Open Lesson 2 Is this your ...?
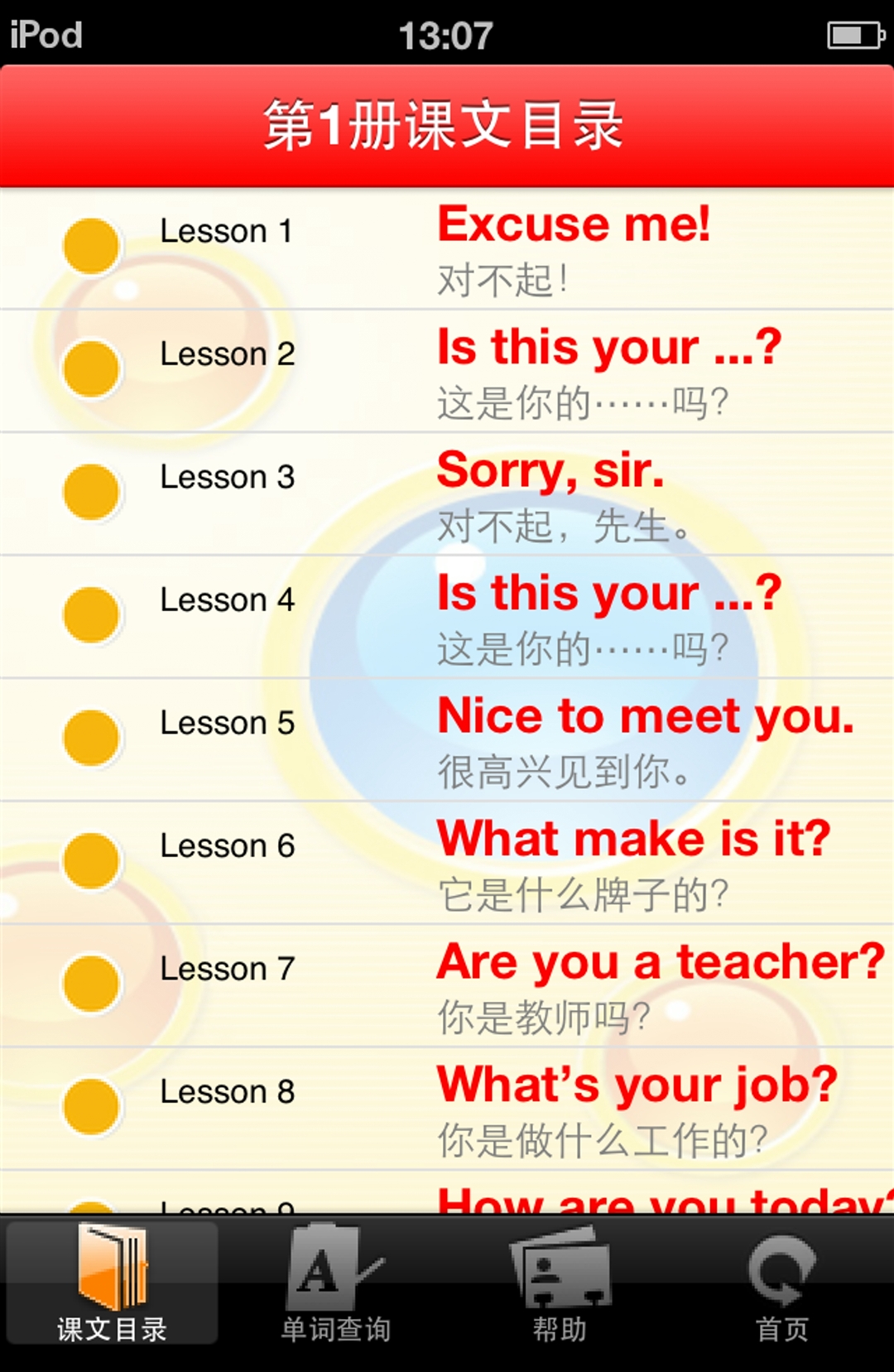The image size is (894, 1372). (447, 371)
